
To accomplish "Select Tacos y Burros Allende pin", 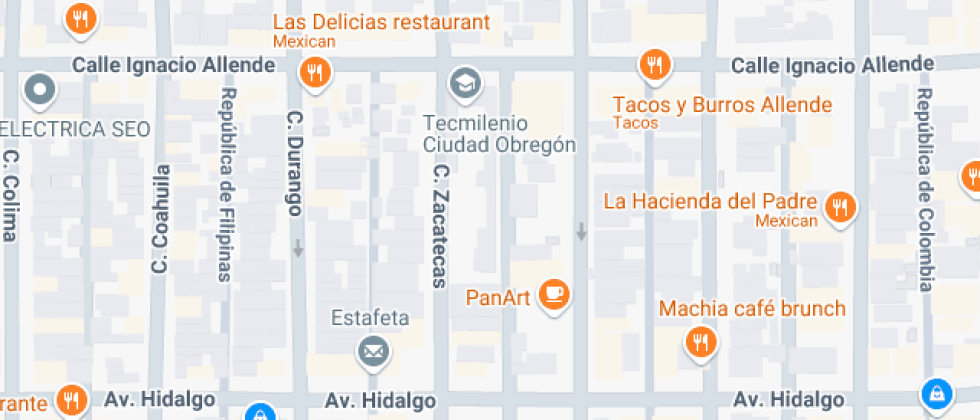I will [654, 66].
